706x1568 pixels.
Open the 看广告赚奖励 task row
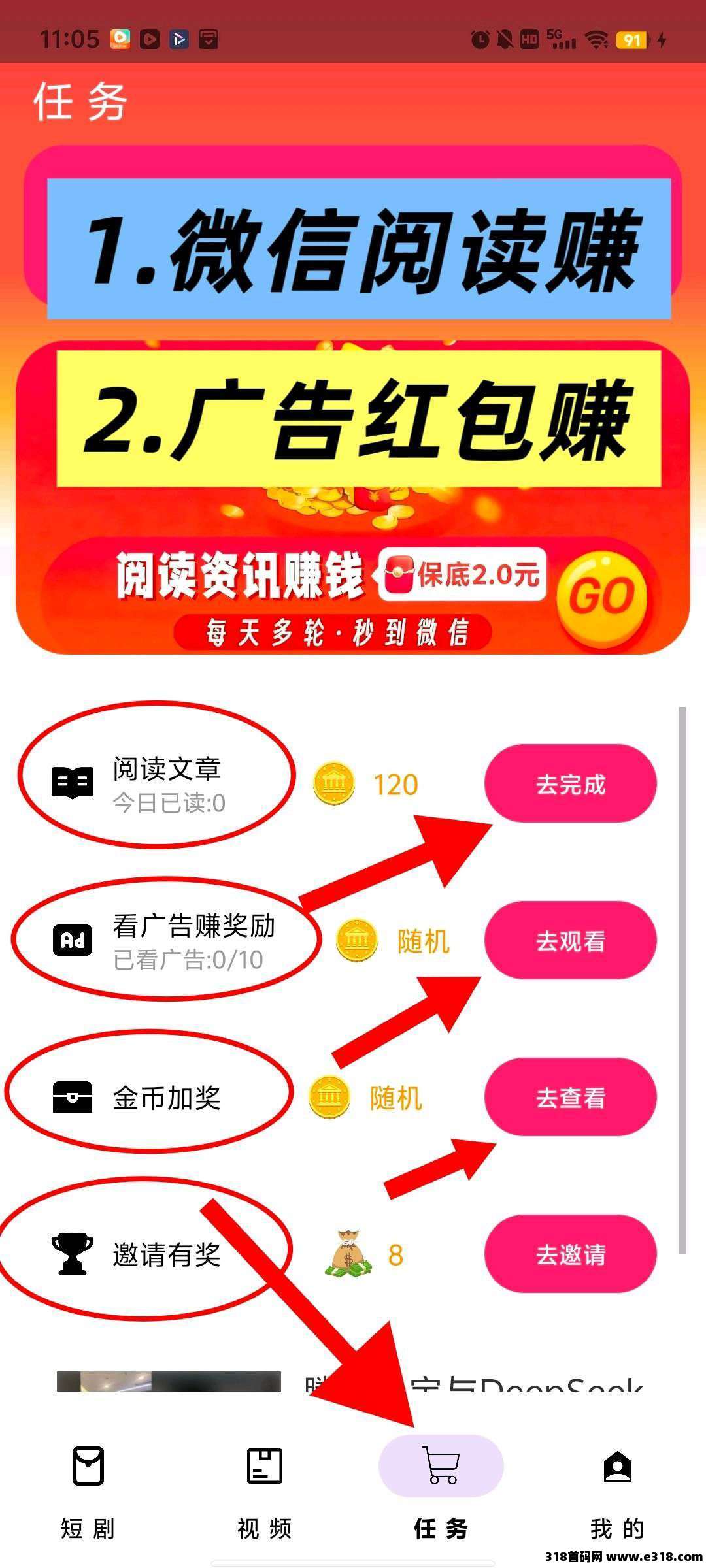click(x=193, y=940)
